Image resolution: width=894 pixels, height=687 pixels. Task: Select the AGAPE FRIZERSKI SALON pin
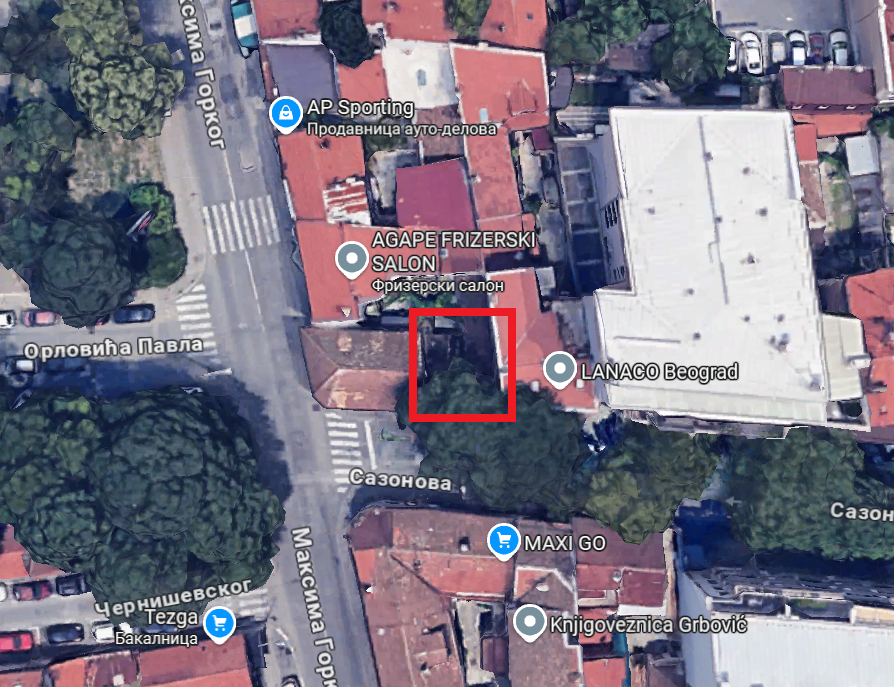(350, 261)
